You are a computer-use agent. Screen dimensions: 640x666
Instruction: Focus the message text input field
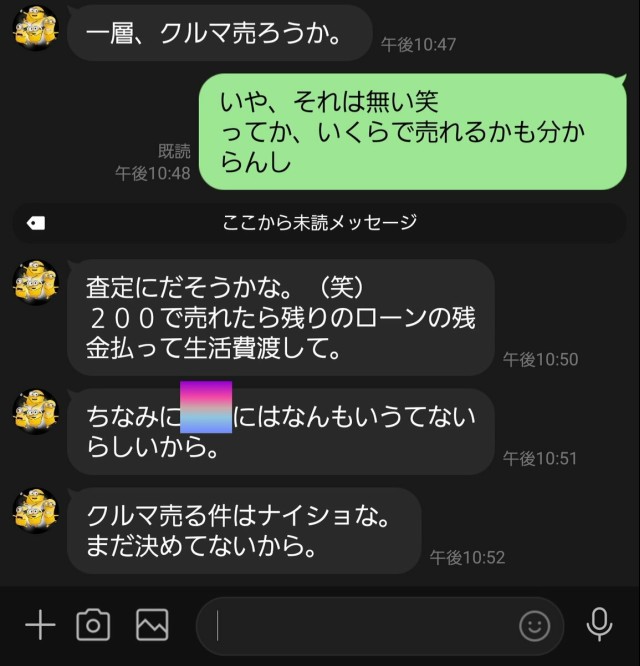coord(360,626)
